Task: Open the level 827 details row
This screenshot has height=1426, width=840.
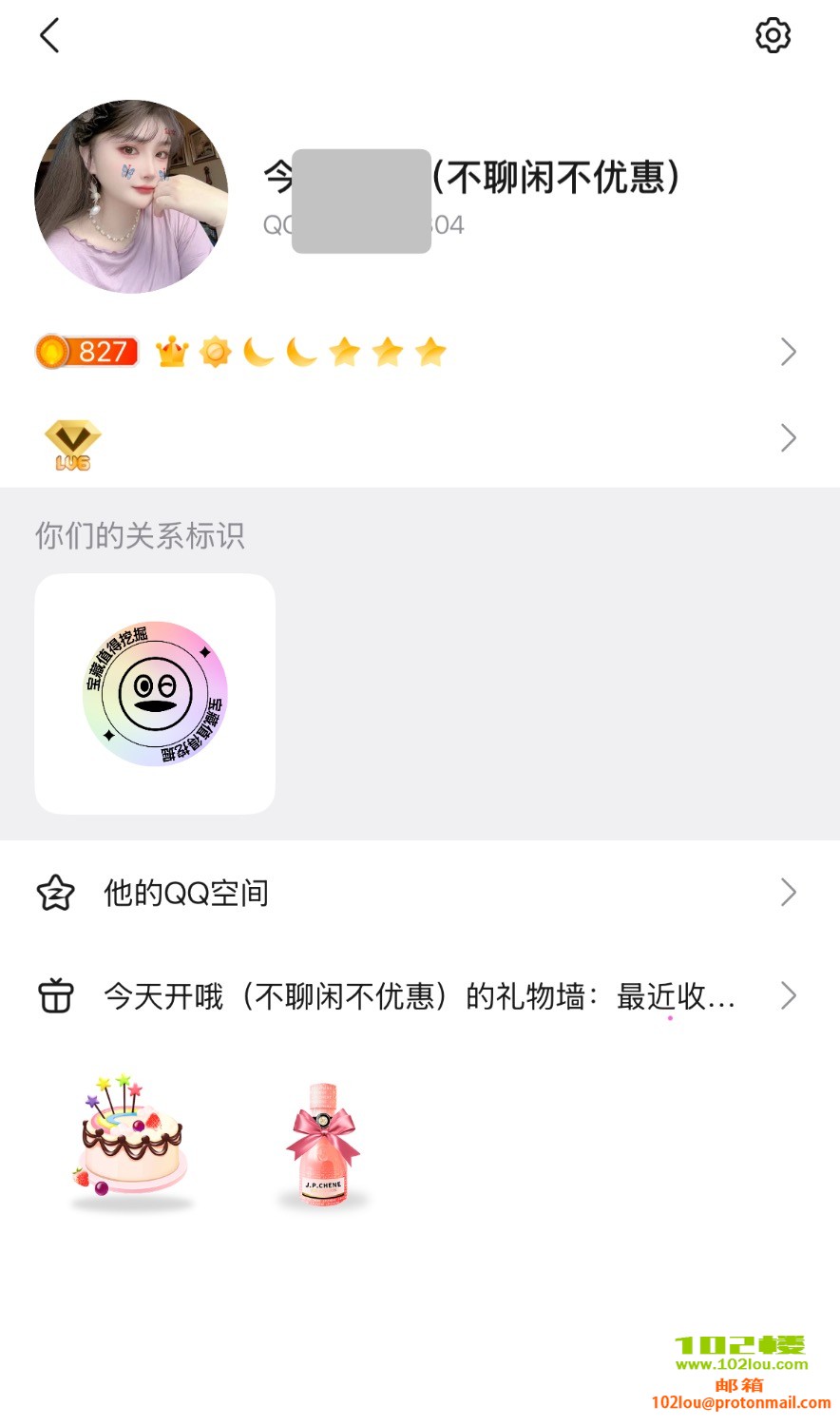Action: [418, 352]
